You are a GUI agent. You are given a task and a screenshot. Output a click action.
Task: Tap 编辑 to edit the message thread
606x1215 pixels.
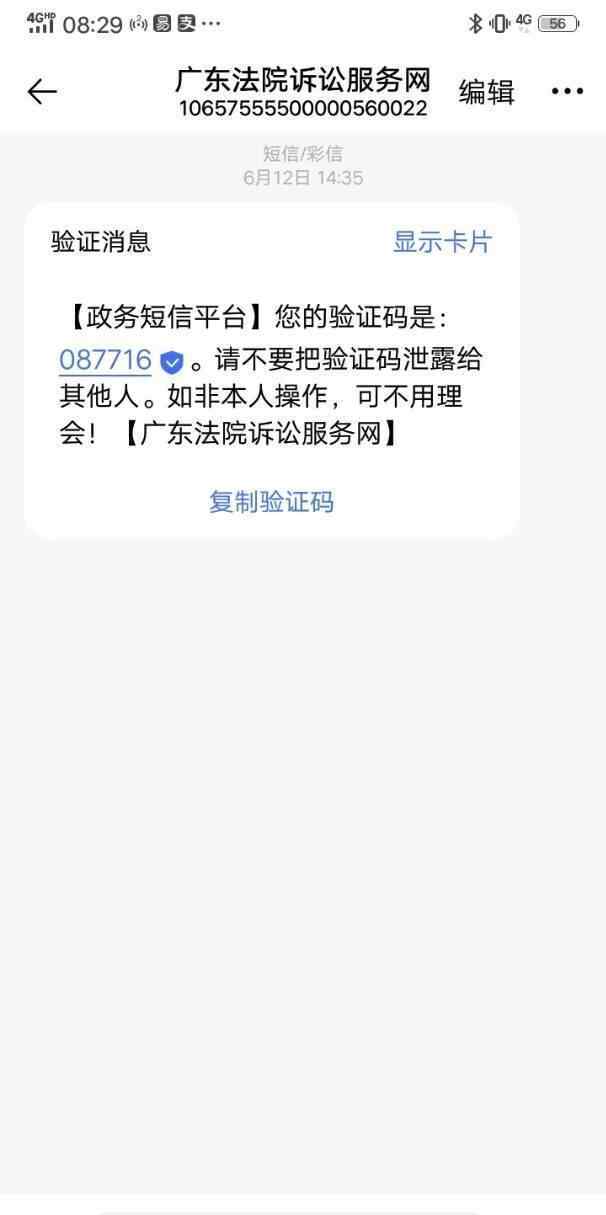pos(487,92)
